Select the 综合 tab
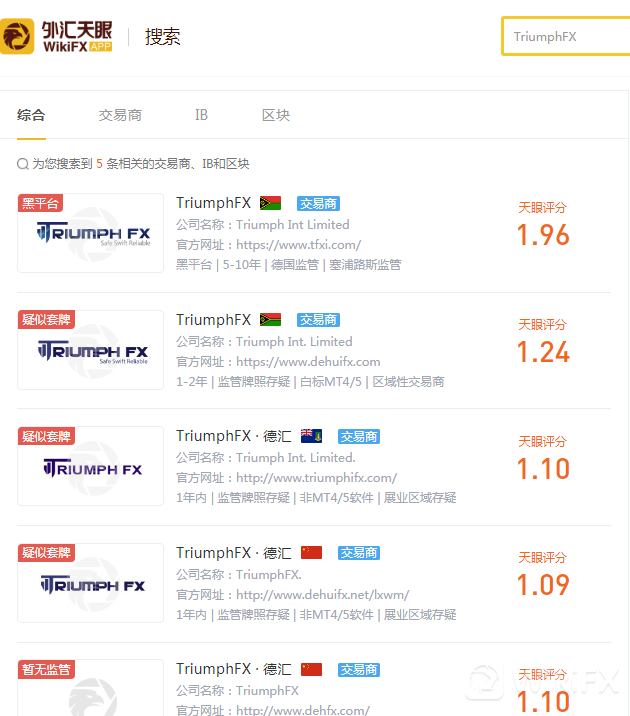The width and height of the screenshot is (630, 716). click(x=31, y=115)
